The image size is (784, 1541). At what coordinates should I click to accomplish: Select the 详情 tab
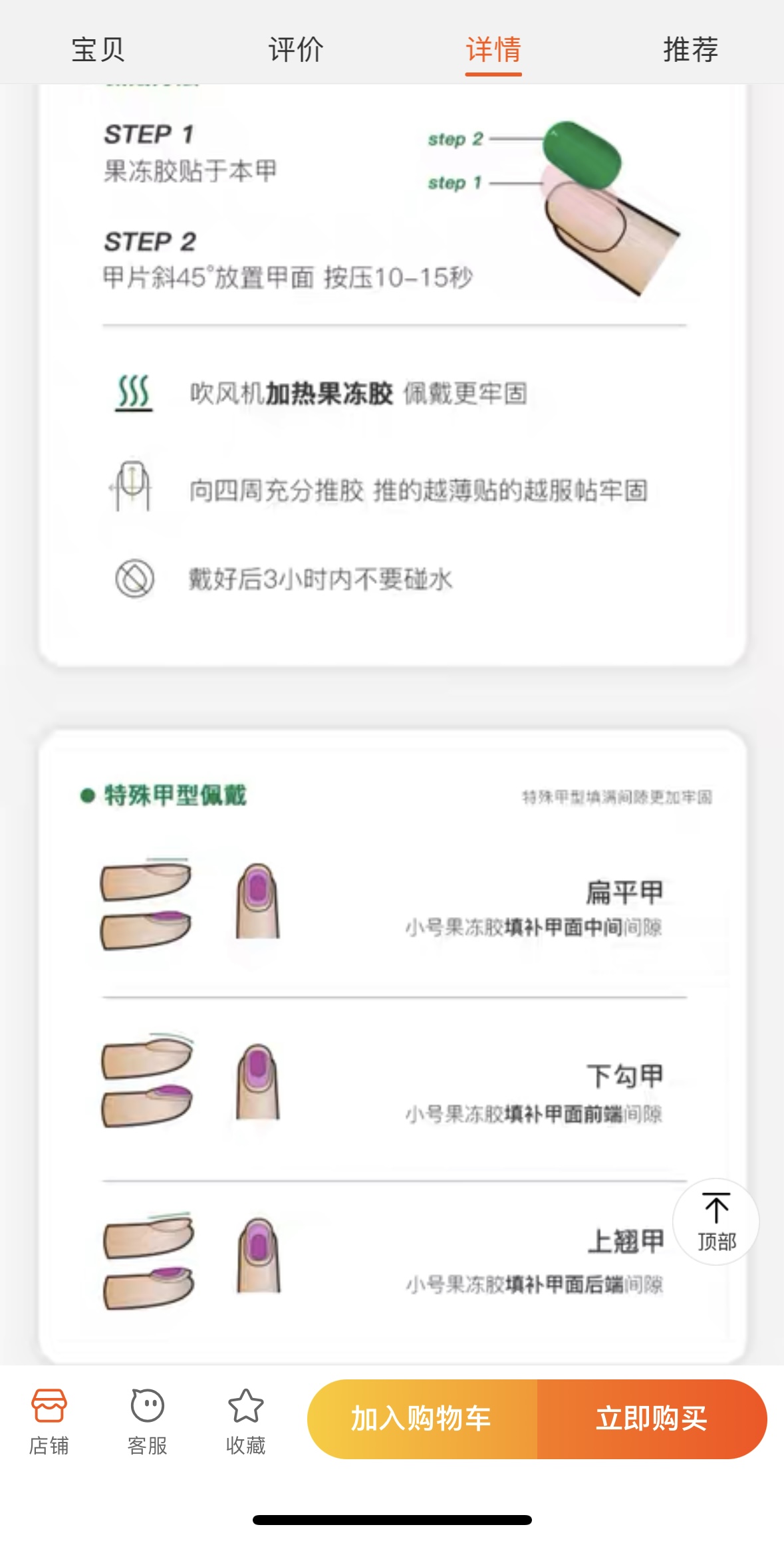(493, 50)
